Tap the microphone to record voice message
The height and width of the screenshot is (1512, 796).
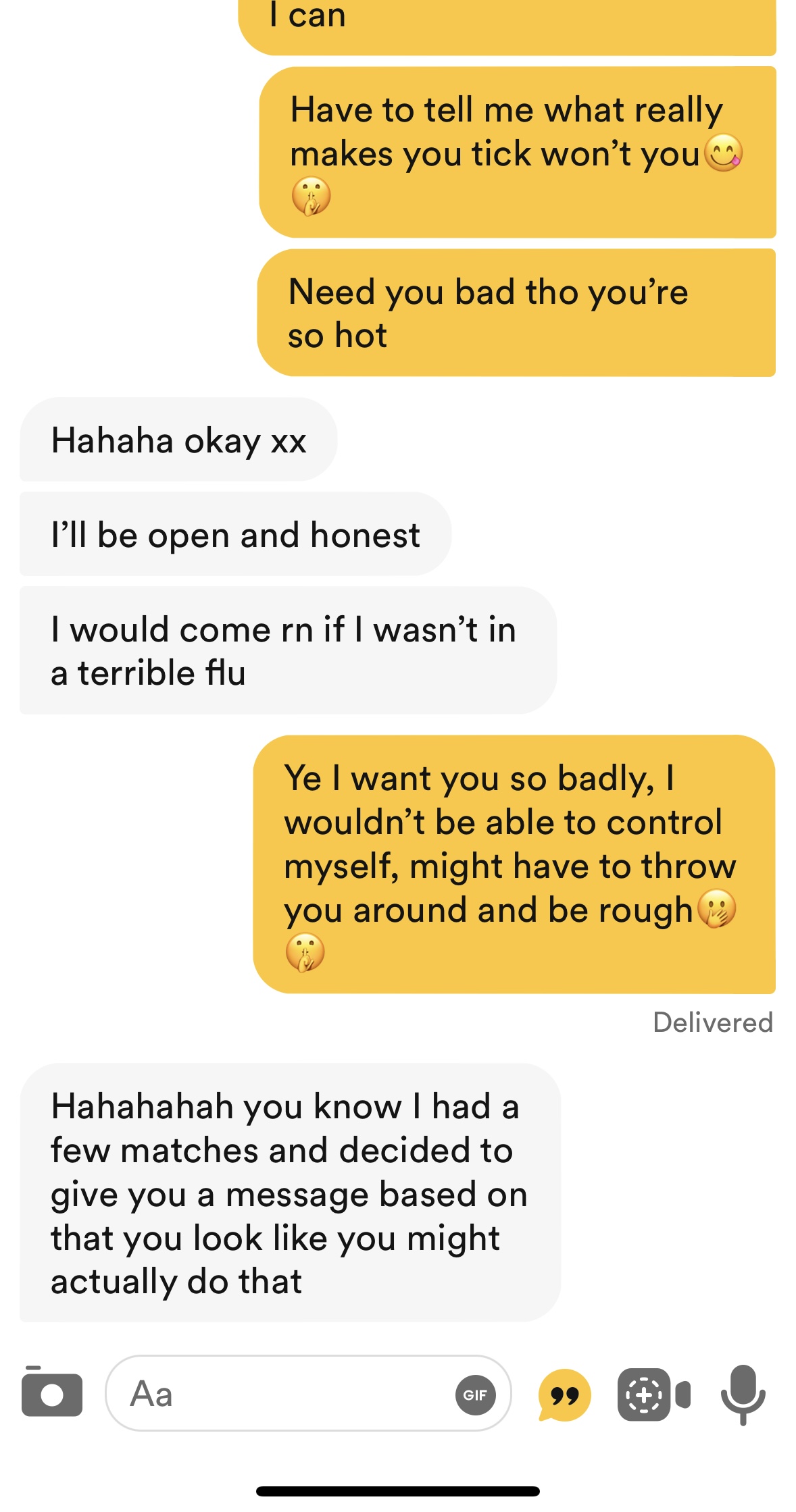point(742,1394)
